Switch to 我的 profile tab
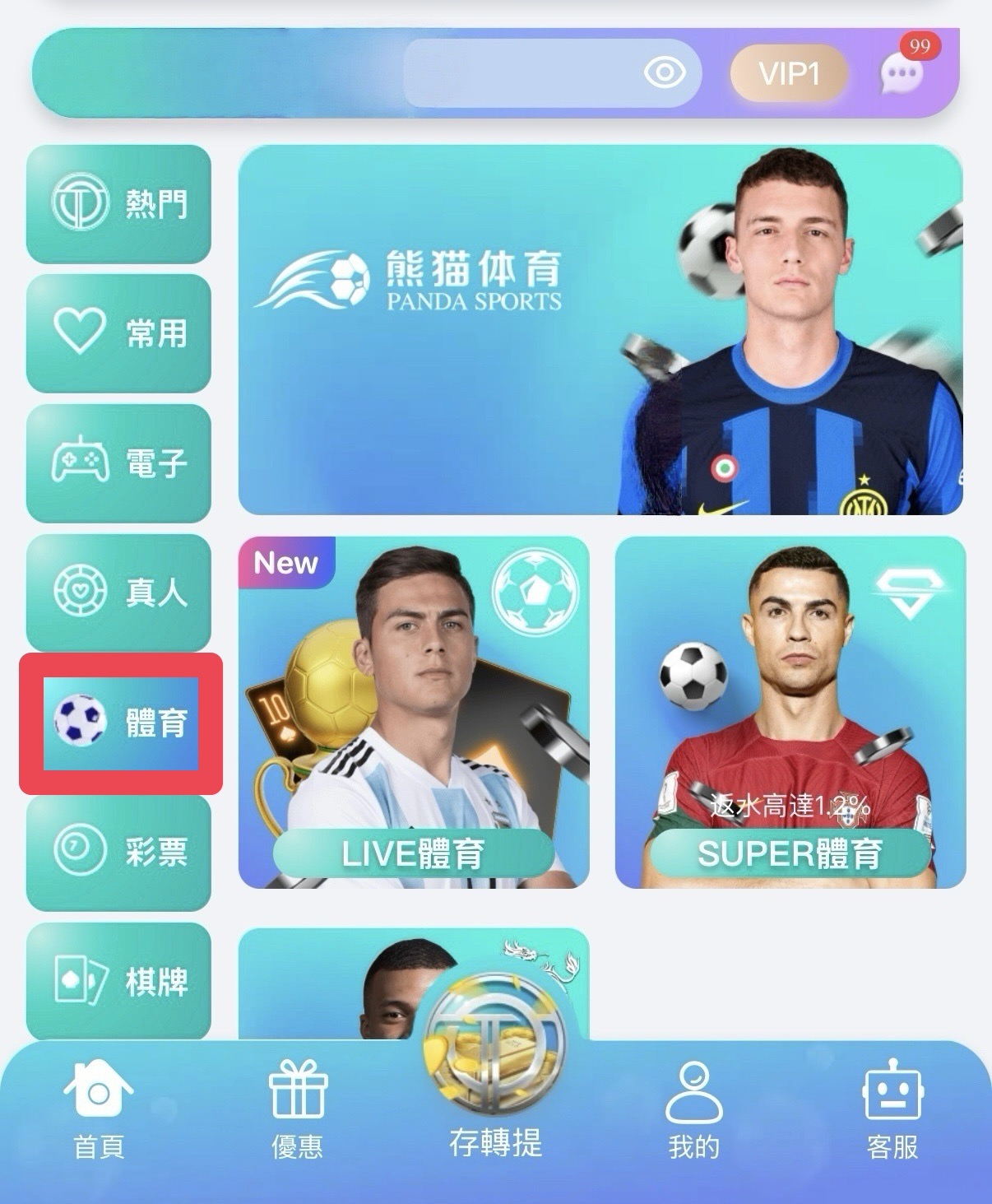 tap(693, 1111)
